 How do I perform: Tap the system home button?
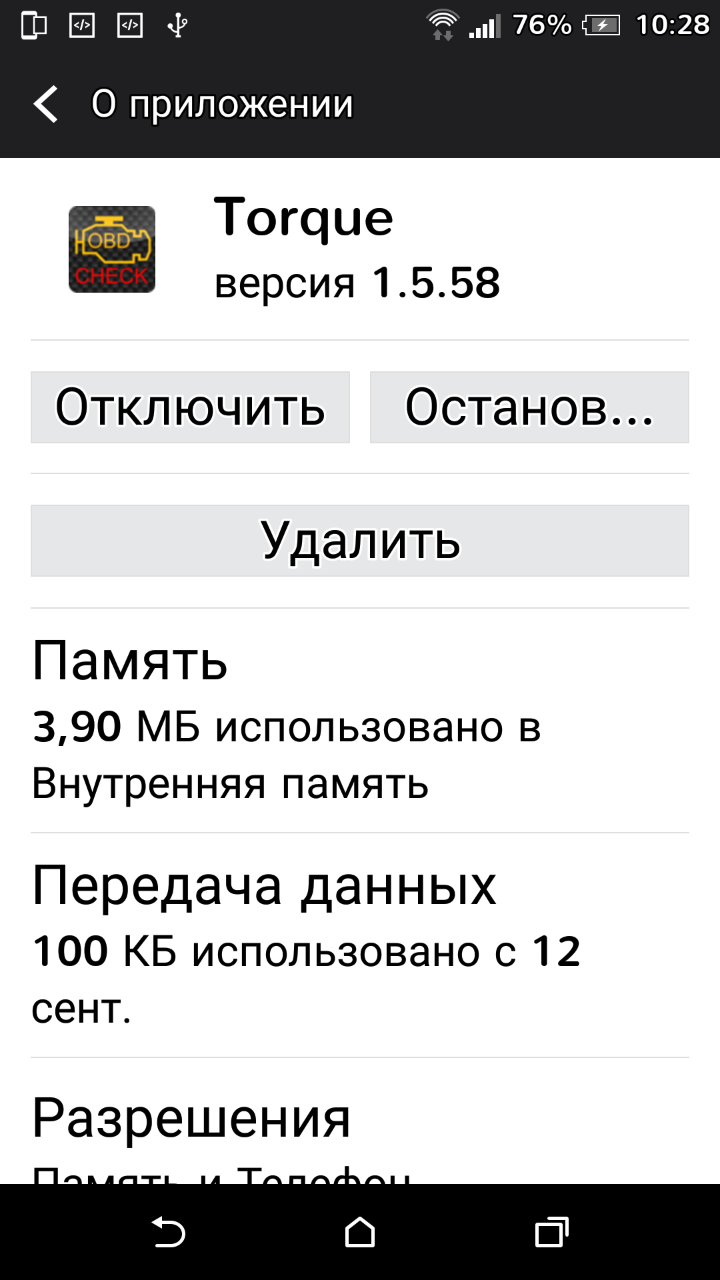(x=360, y=1232)
